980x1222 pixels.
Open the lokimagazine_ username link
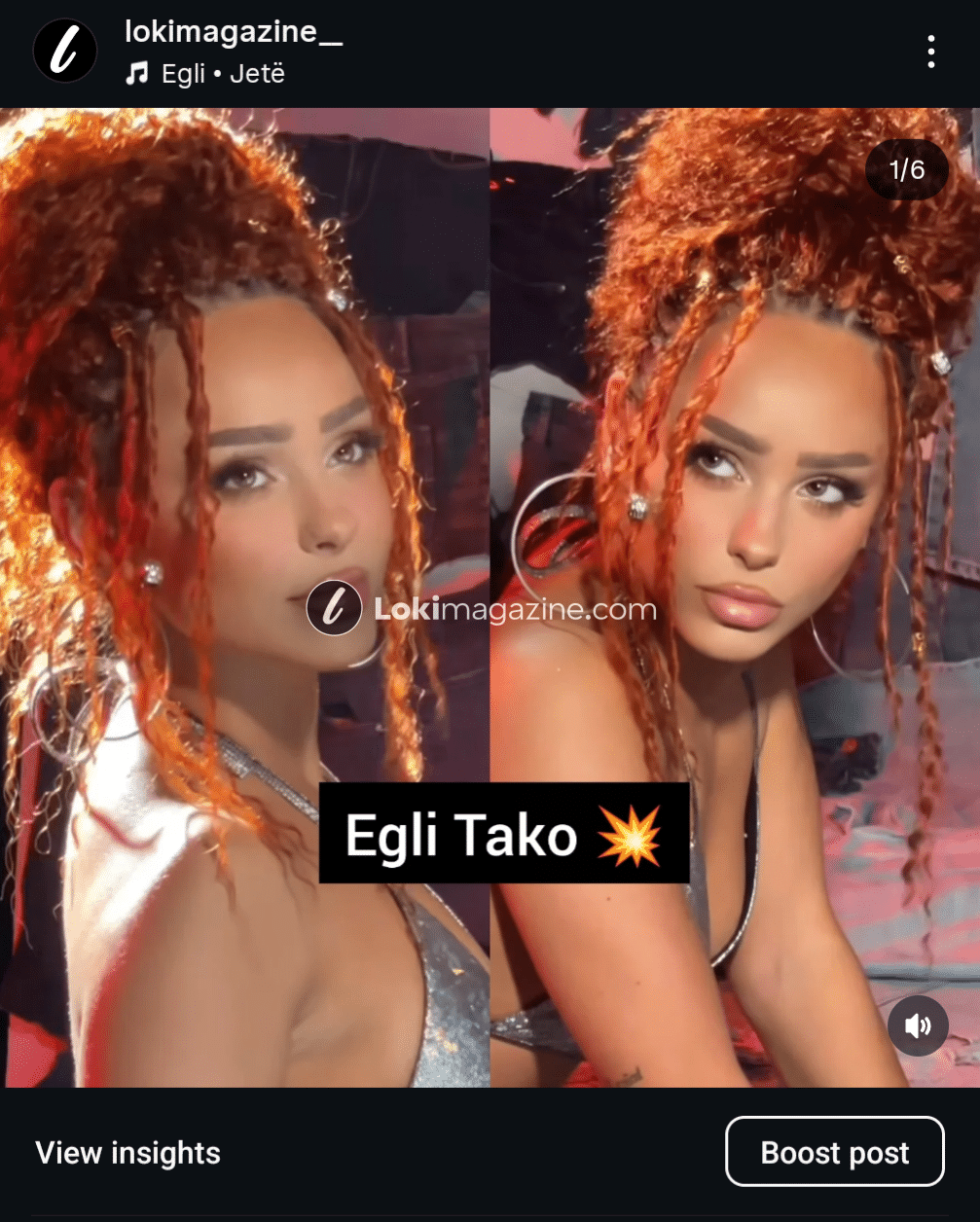234,32
